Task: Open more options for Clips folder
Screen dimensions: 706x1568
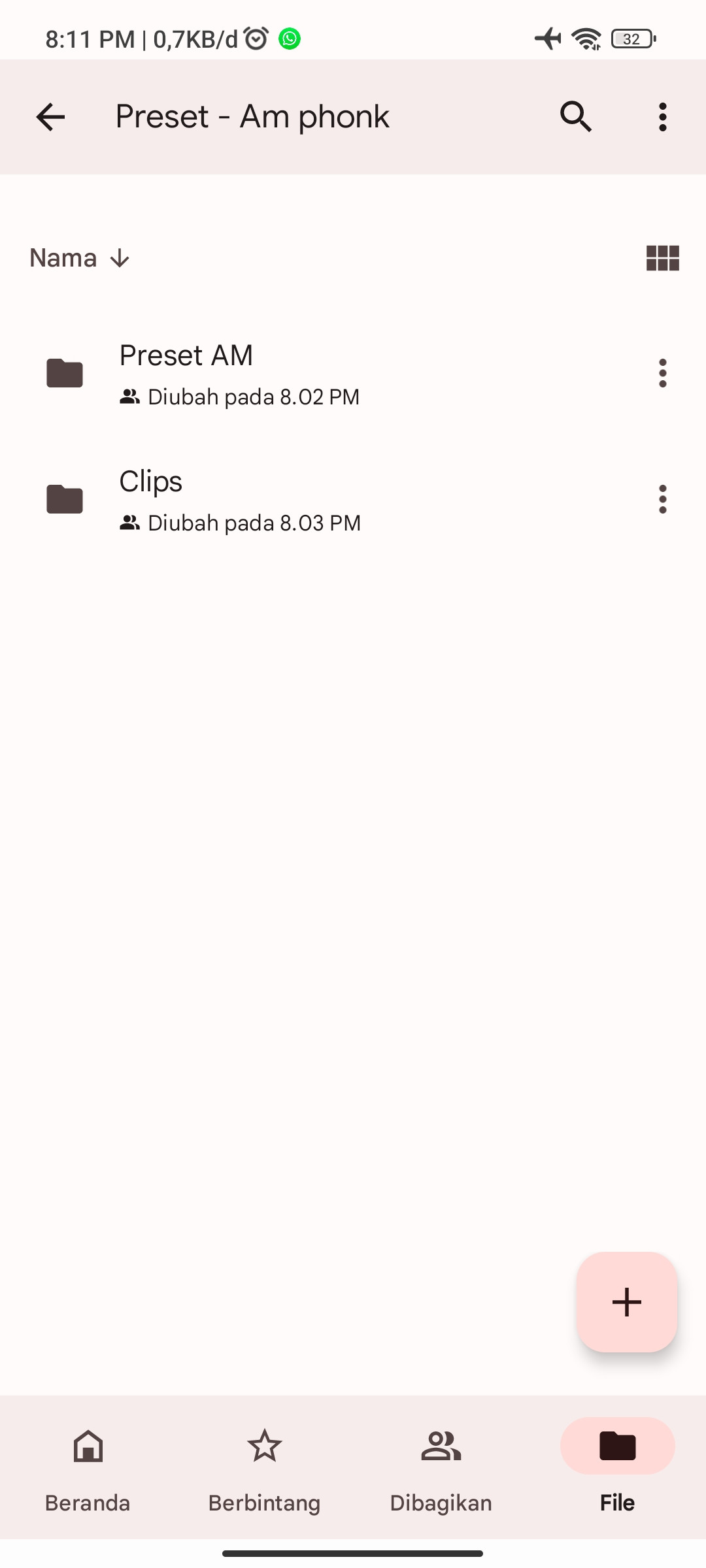Action: pyautogui.click(x=662, y=499)
